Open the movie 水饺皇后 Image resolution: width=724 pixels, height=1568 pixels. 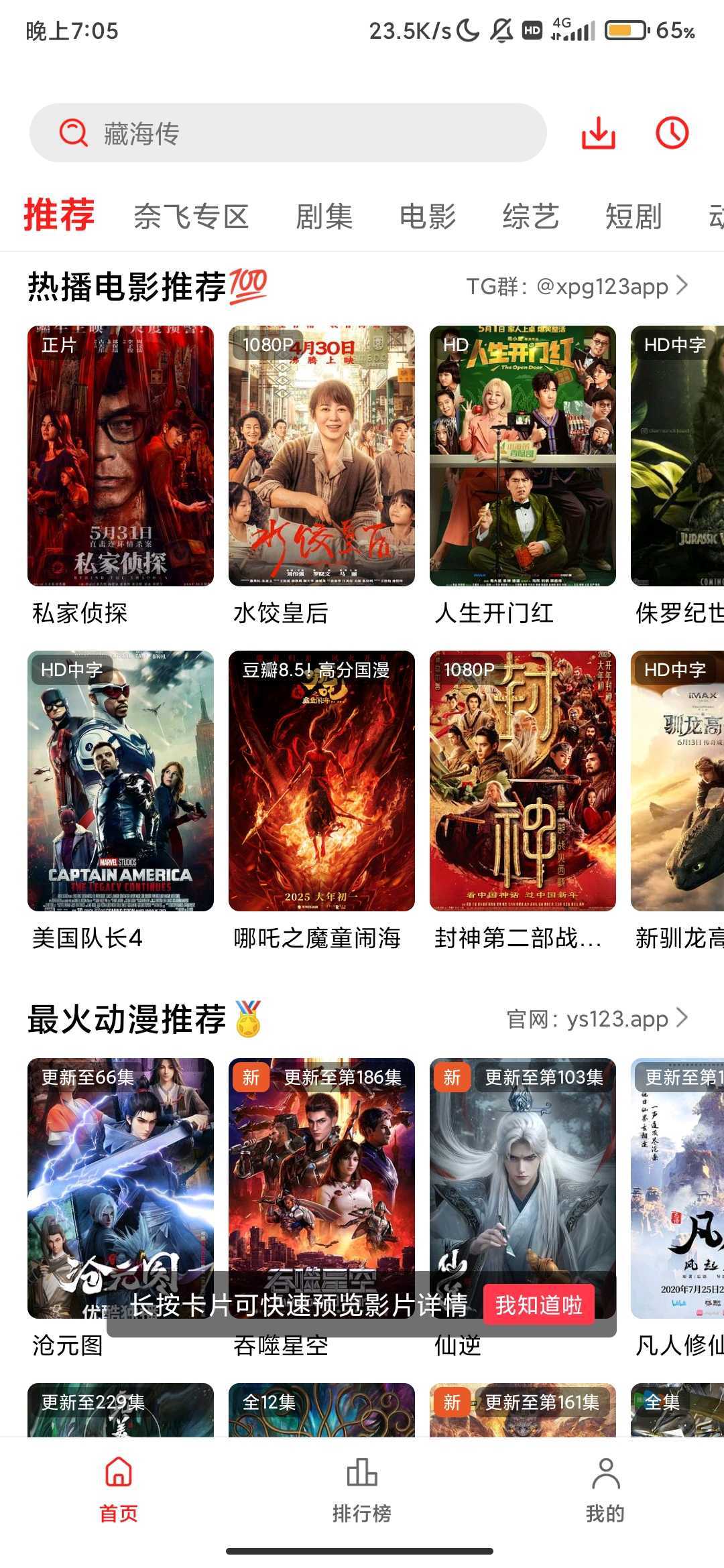[x=322, y=456]
